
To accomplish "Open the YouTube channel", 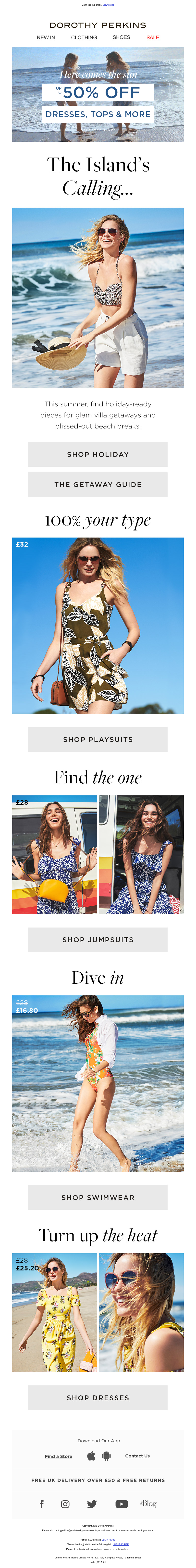I will point(122,1504).
